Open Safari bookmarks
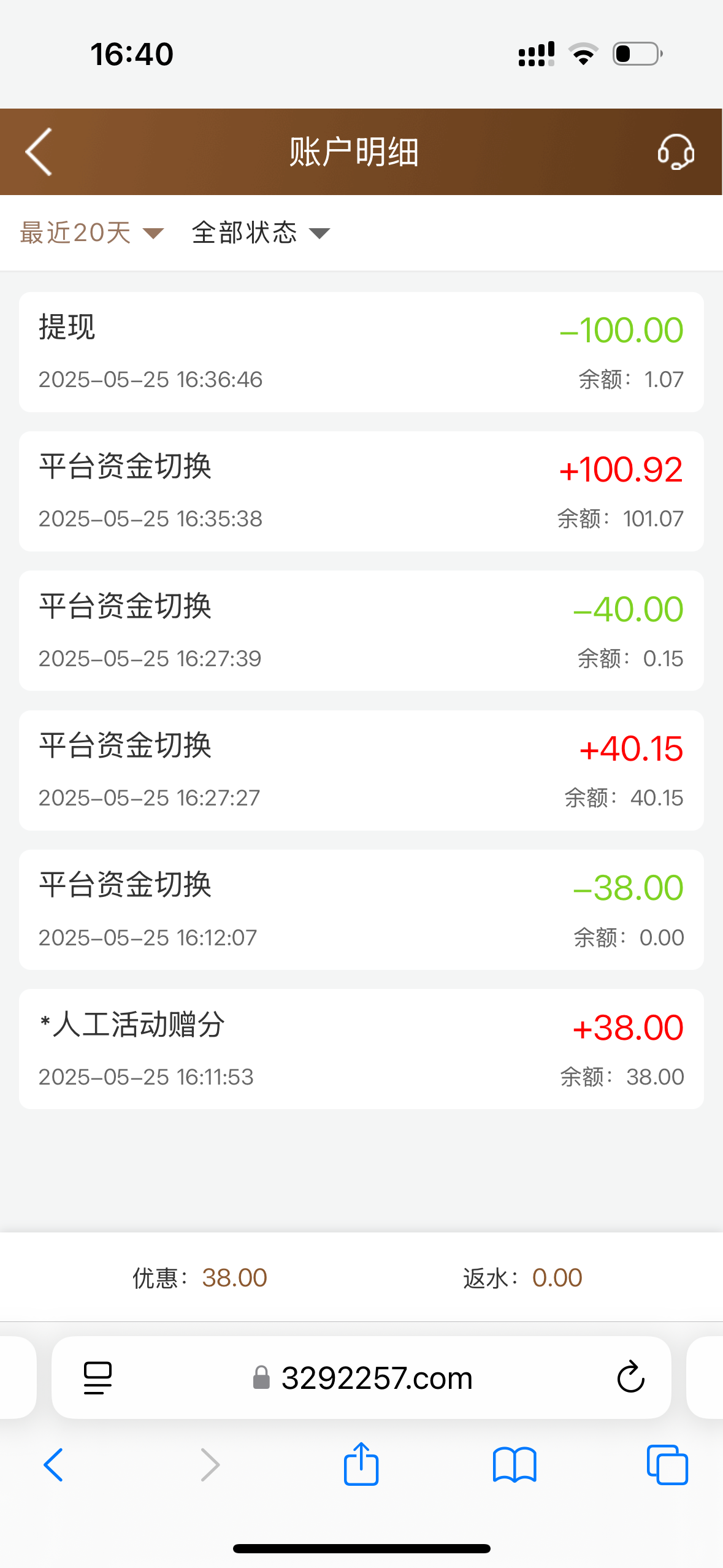 [515, 1465]
